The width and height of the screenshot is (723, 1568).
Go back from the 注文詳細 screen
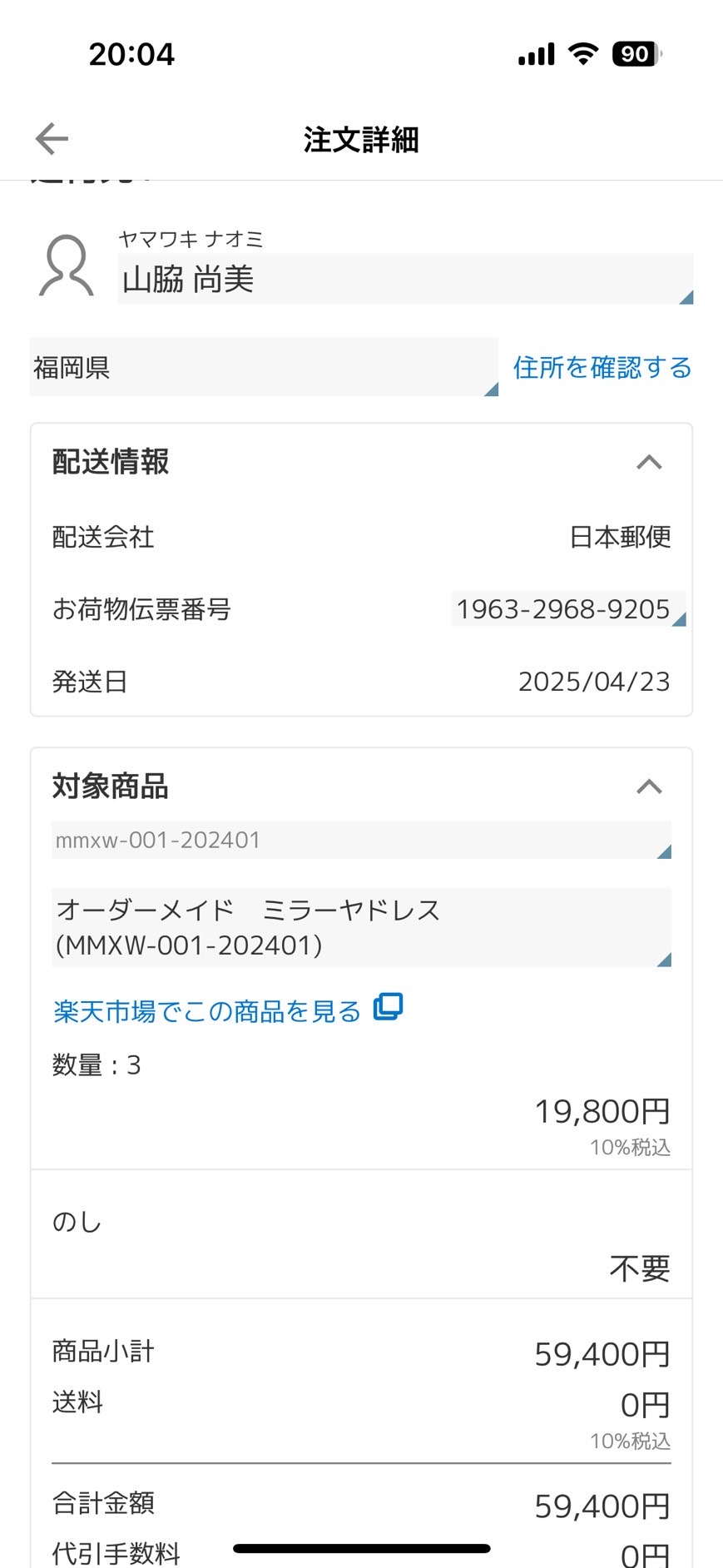click(52, 139)
